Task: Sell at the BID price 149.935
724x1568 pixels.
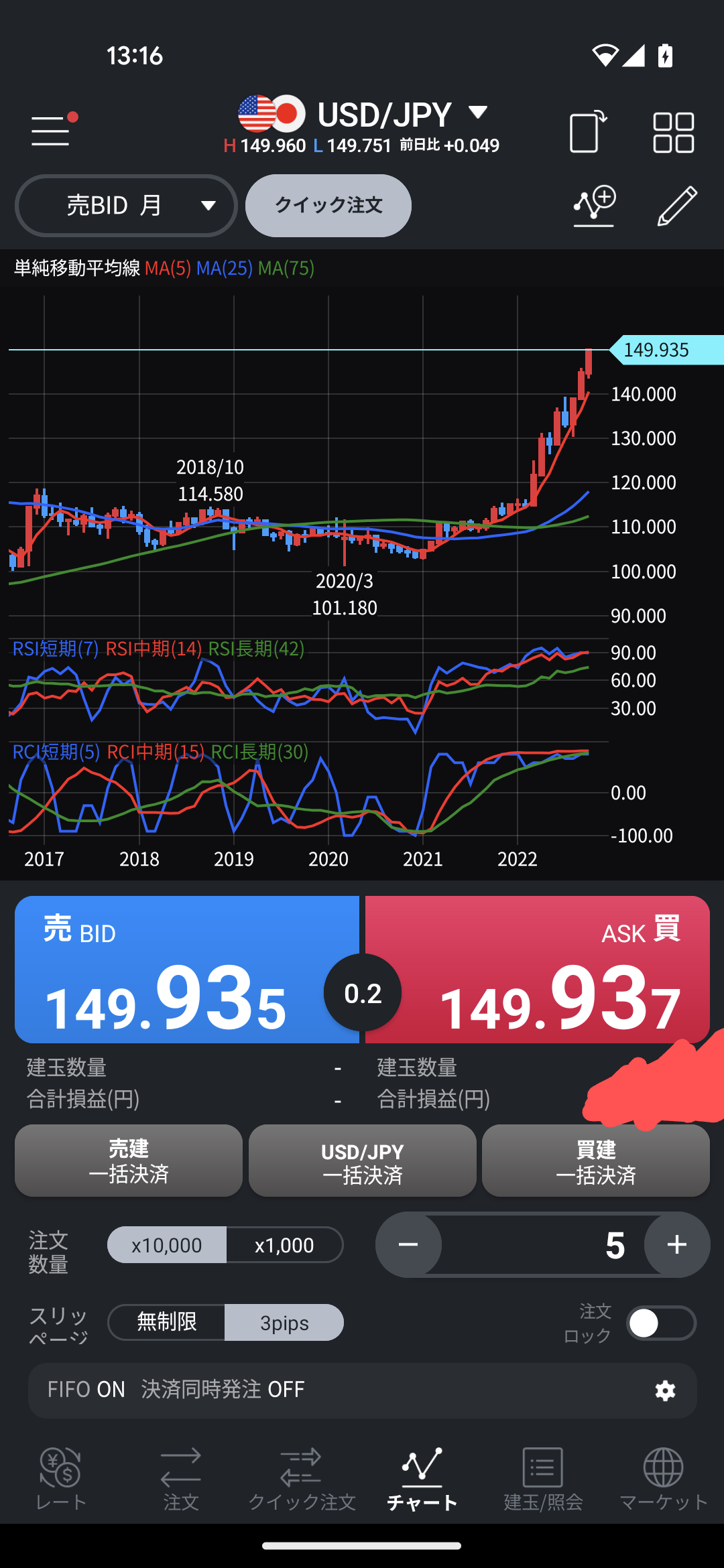Action: click(187, 970)
